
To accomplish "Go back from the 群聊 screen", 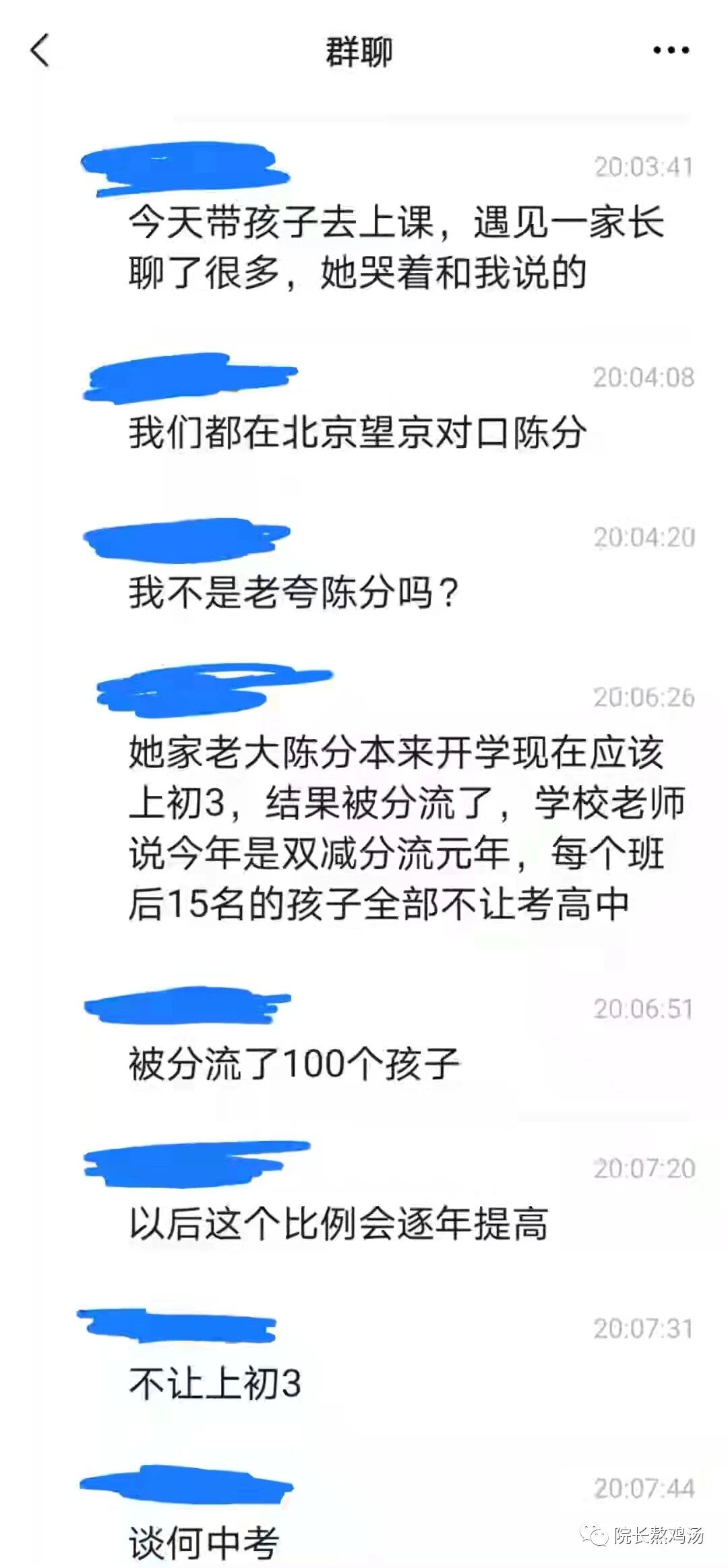I will 40,51.
